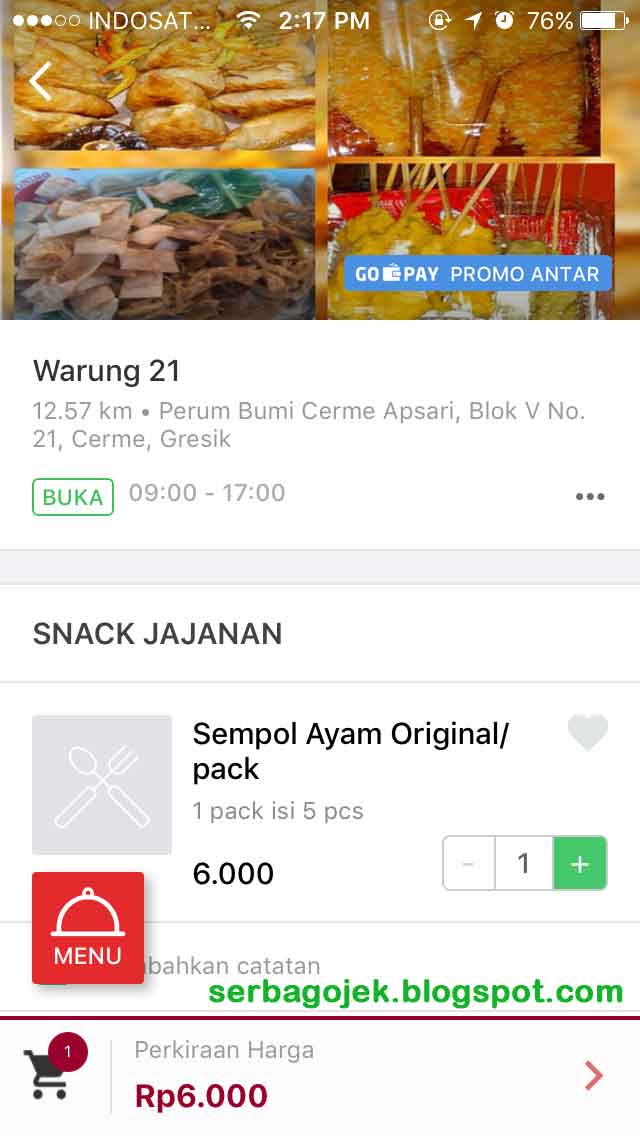Add a note in the catatan field

tap(240, 966)
